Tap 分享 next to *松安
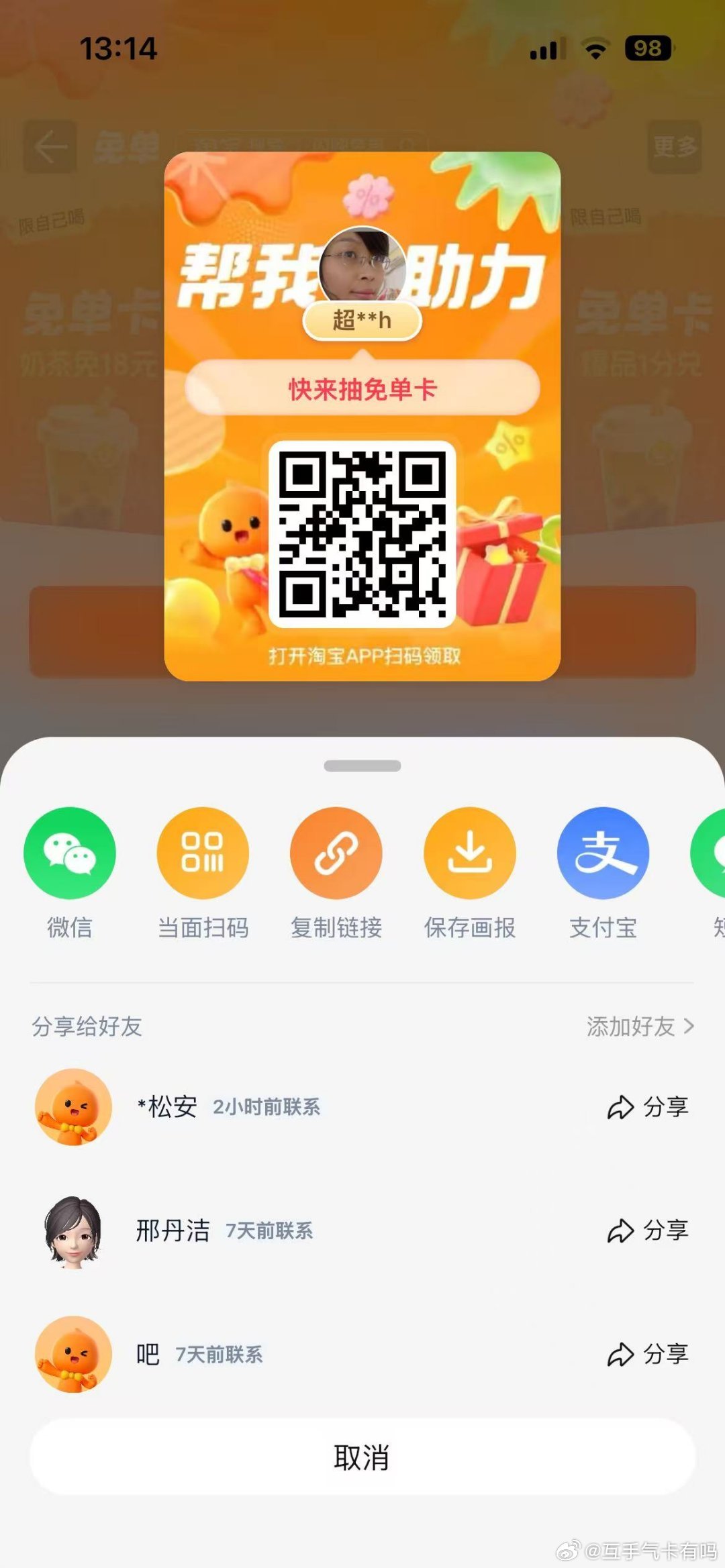This screenshot has width=725, height=1568. coord(648,1107)
